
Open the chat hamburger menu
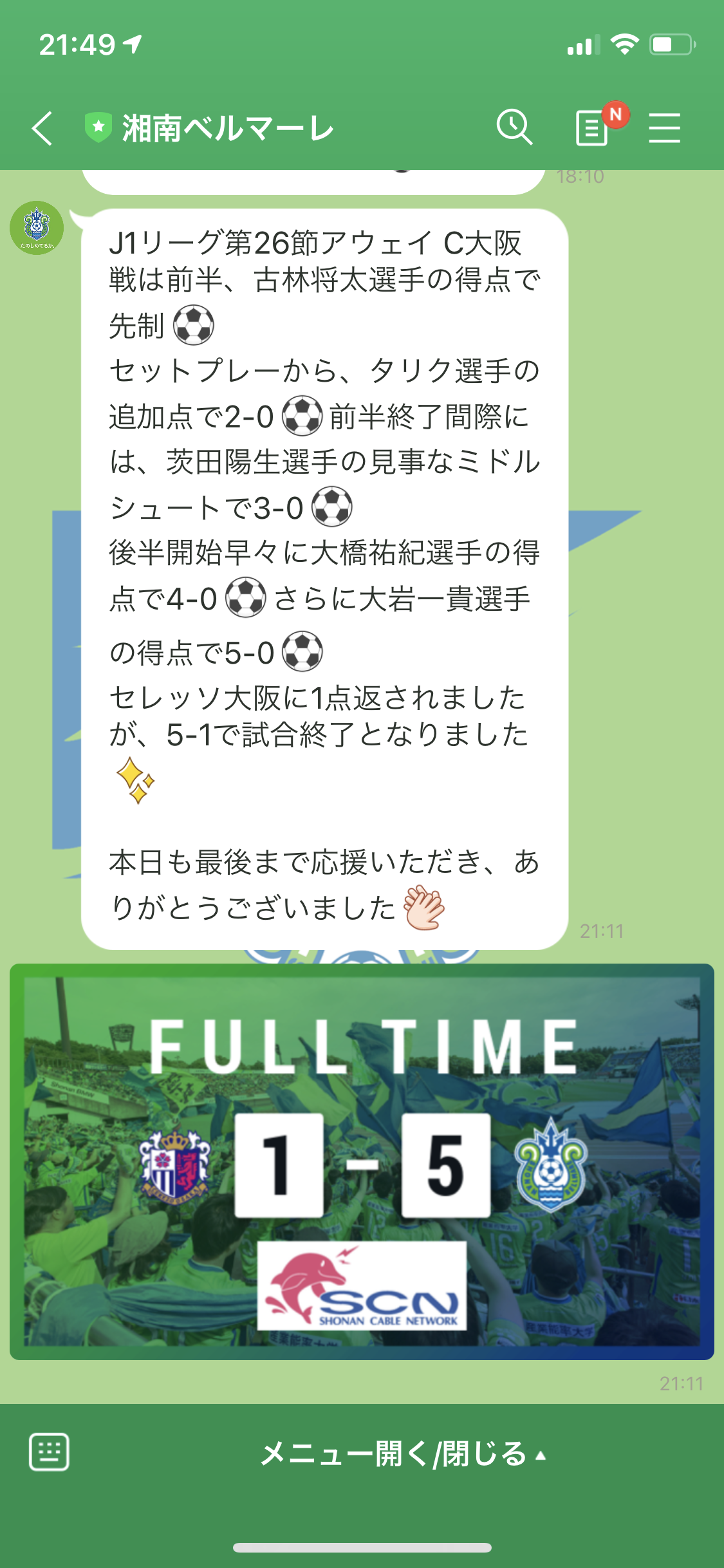point(664,127)
